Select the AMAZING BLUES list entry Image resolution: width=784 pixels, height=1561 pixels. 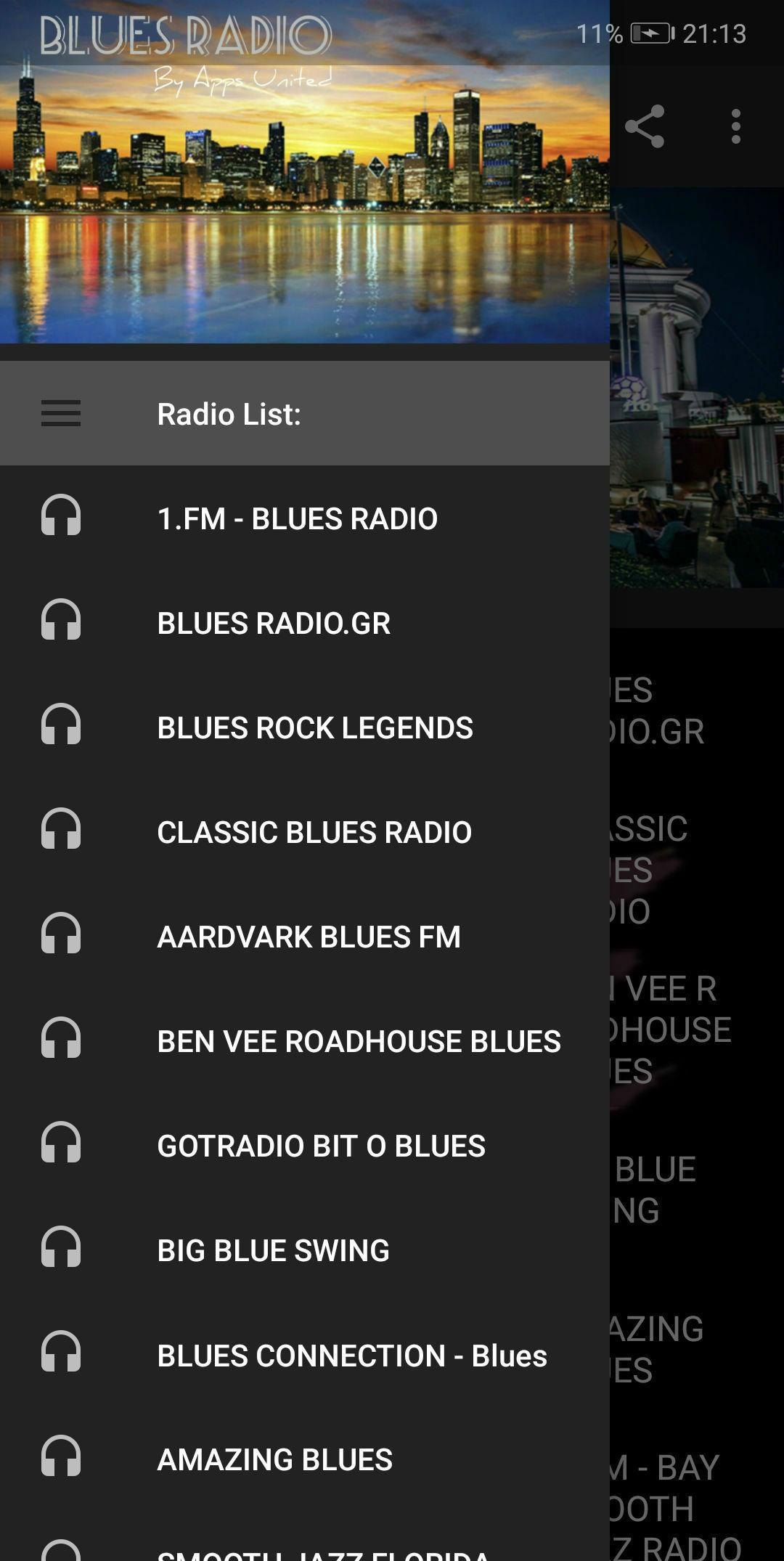click(274, 1459)
